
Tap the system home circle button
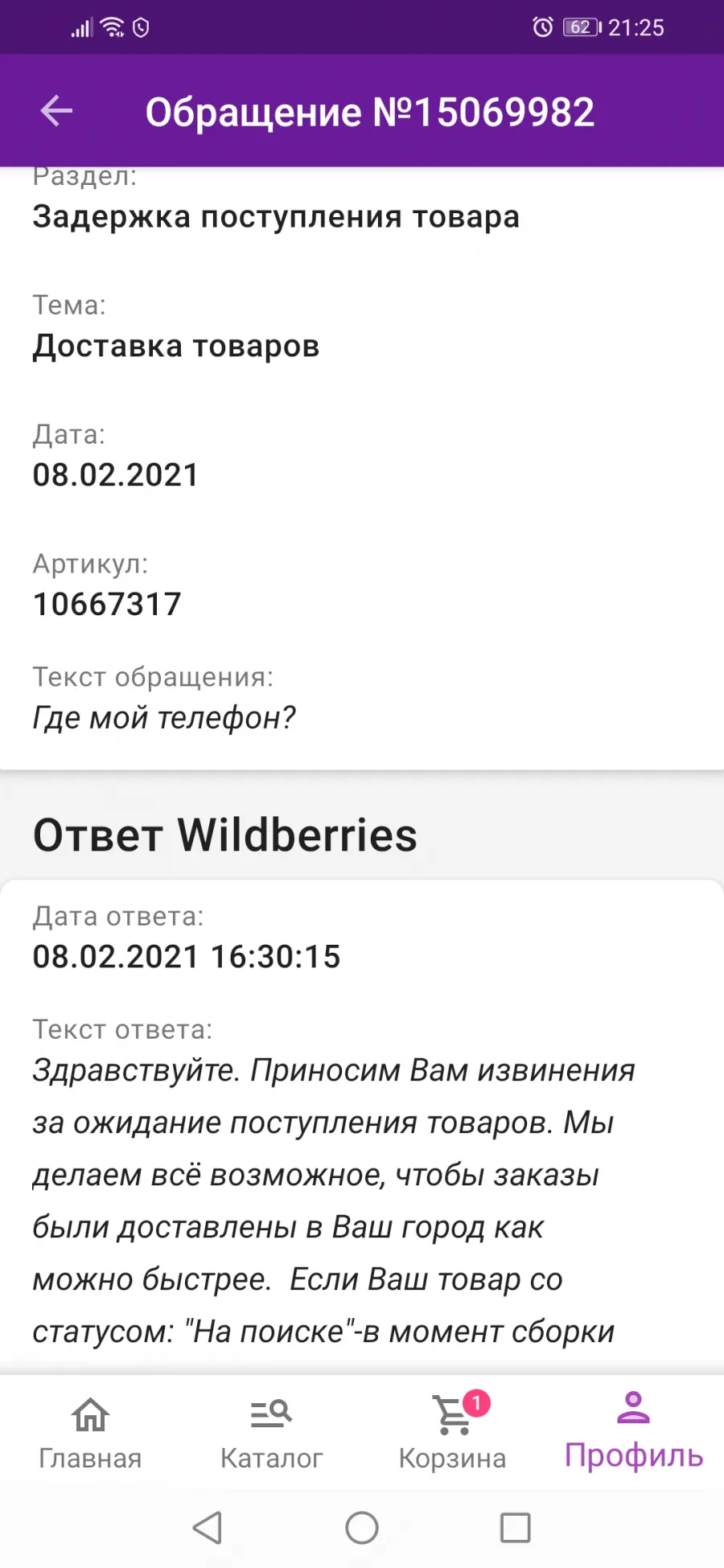[362, 1528]
